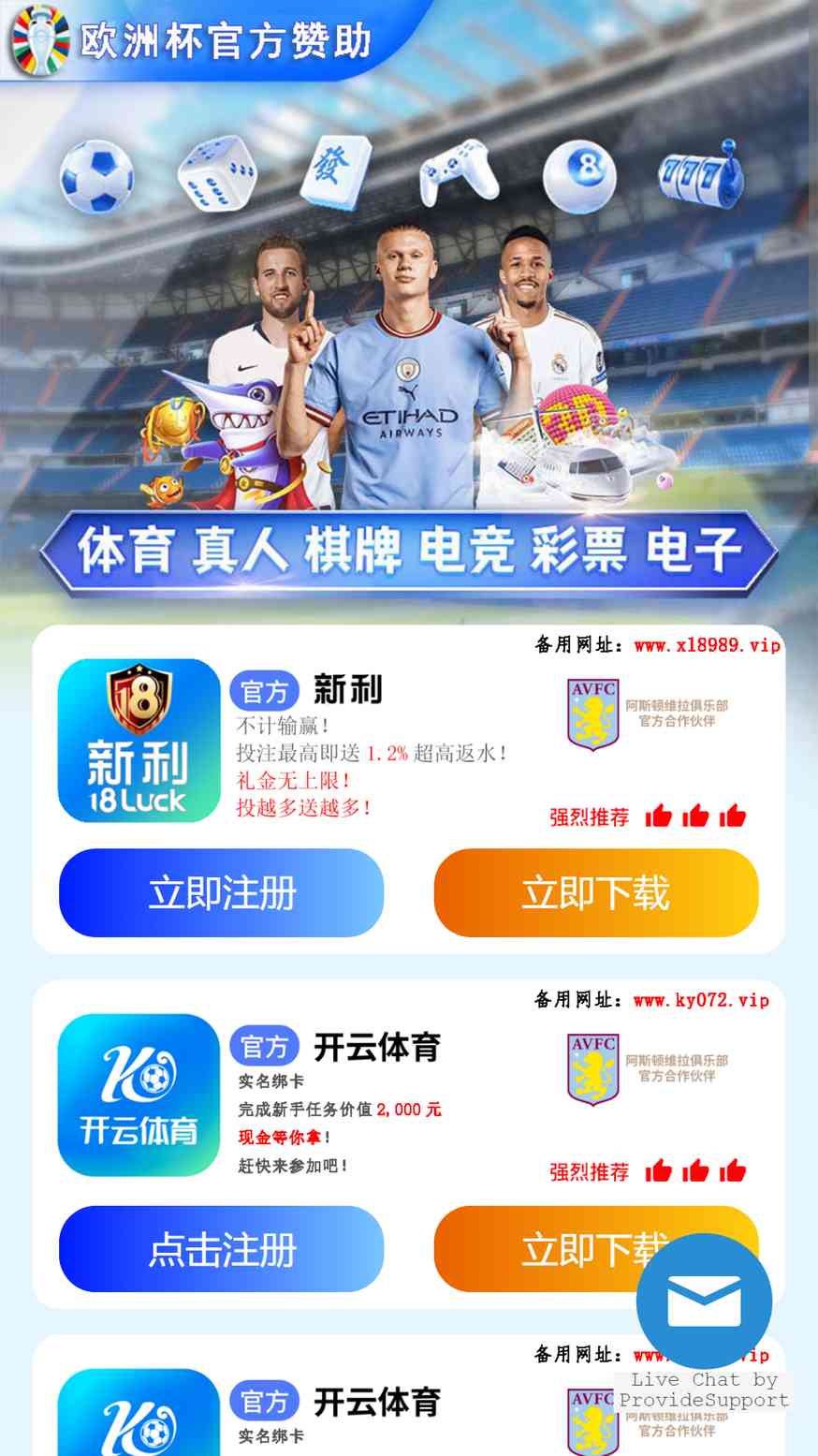The height and width of the screenshot is (1456, 818).
Task: Open the 新利 18Luck app icon
Action: point(139,741)
